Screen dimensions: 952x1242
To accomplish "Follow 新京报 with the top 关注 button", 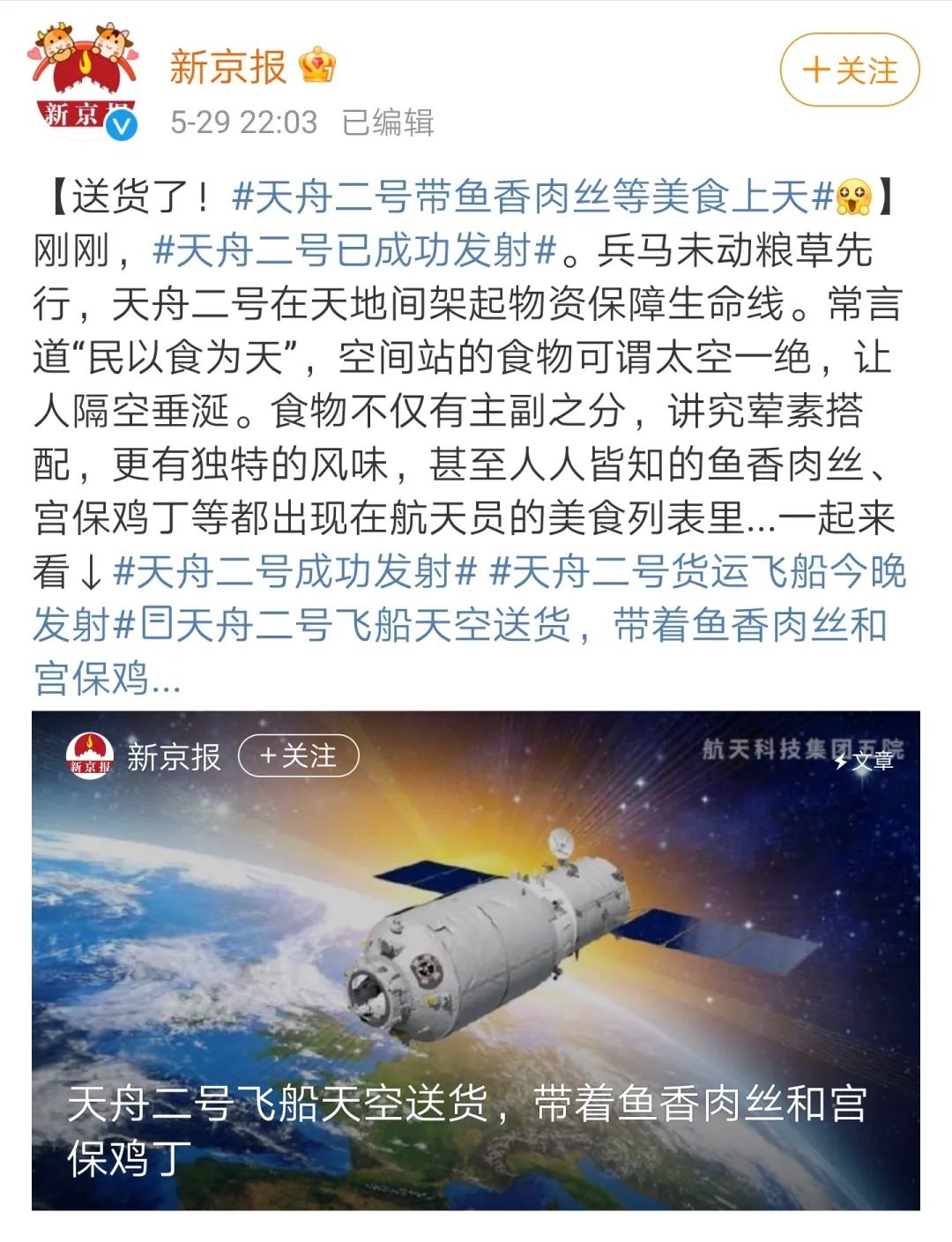I will click(849, 71).
